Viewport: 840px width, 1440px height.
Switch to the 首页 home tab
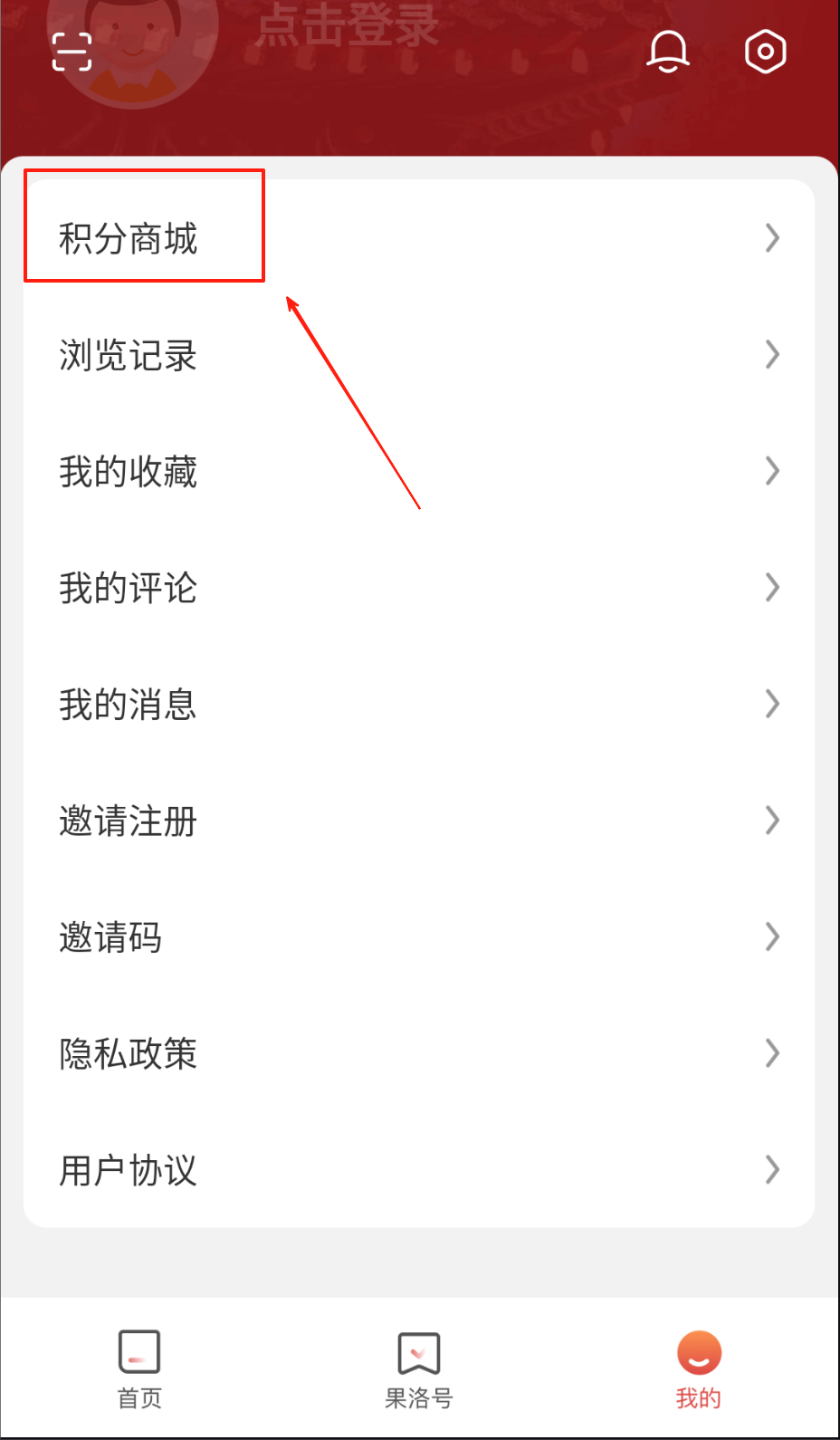point(139,1368)
